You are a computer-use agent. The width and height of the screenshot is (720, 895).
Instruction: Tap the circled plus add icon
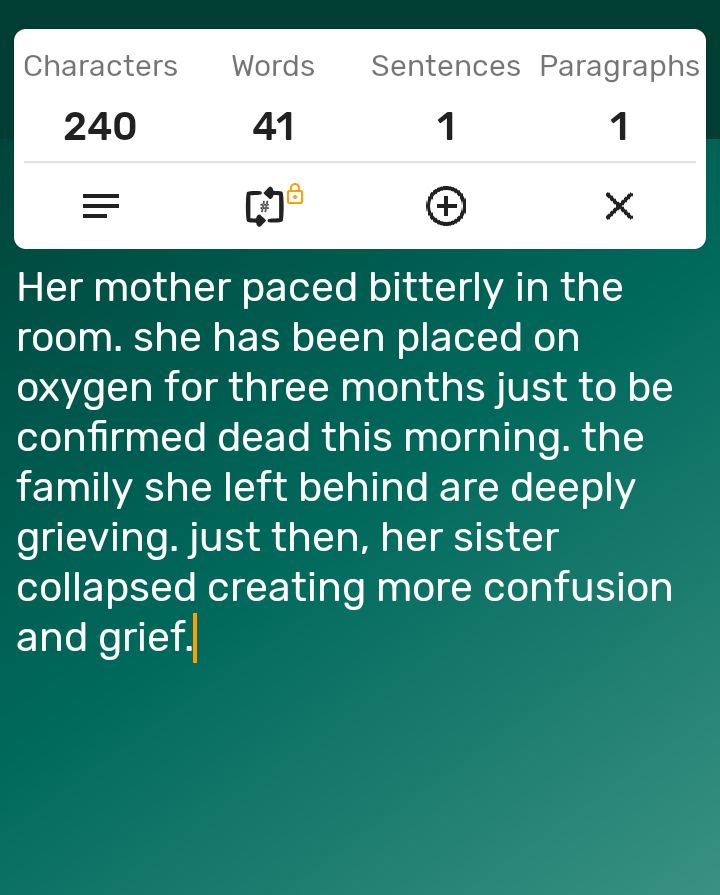pyautogui.click(x=446, y=207)
